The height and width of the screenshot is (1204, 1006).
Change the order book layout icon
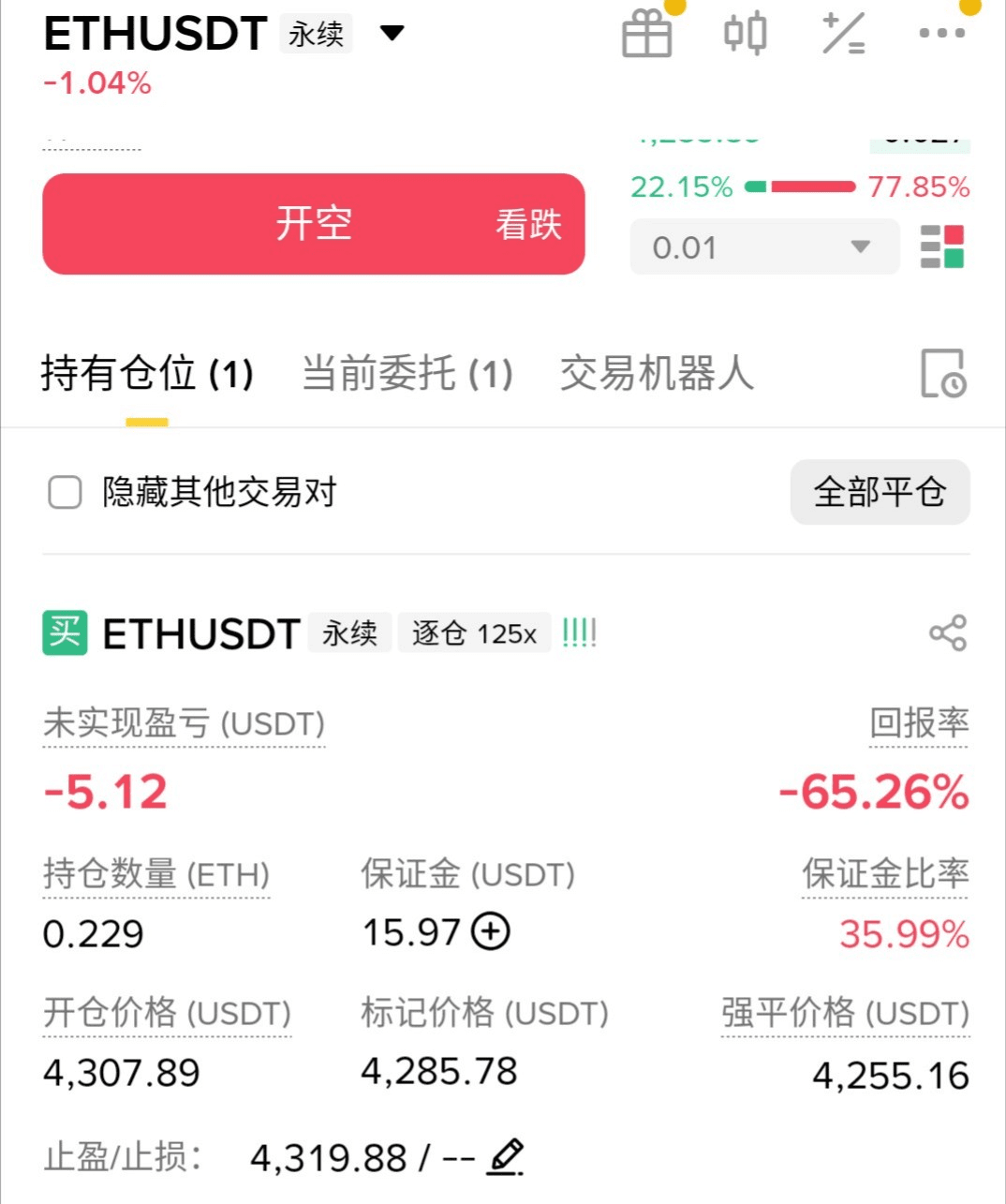(x=941, y=247)
